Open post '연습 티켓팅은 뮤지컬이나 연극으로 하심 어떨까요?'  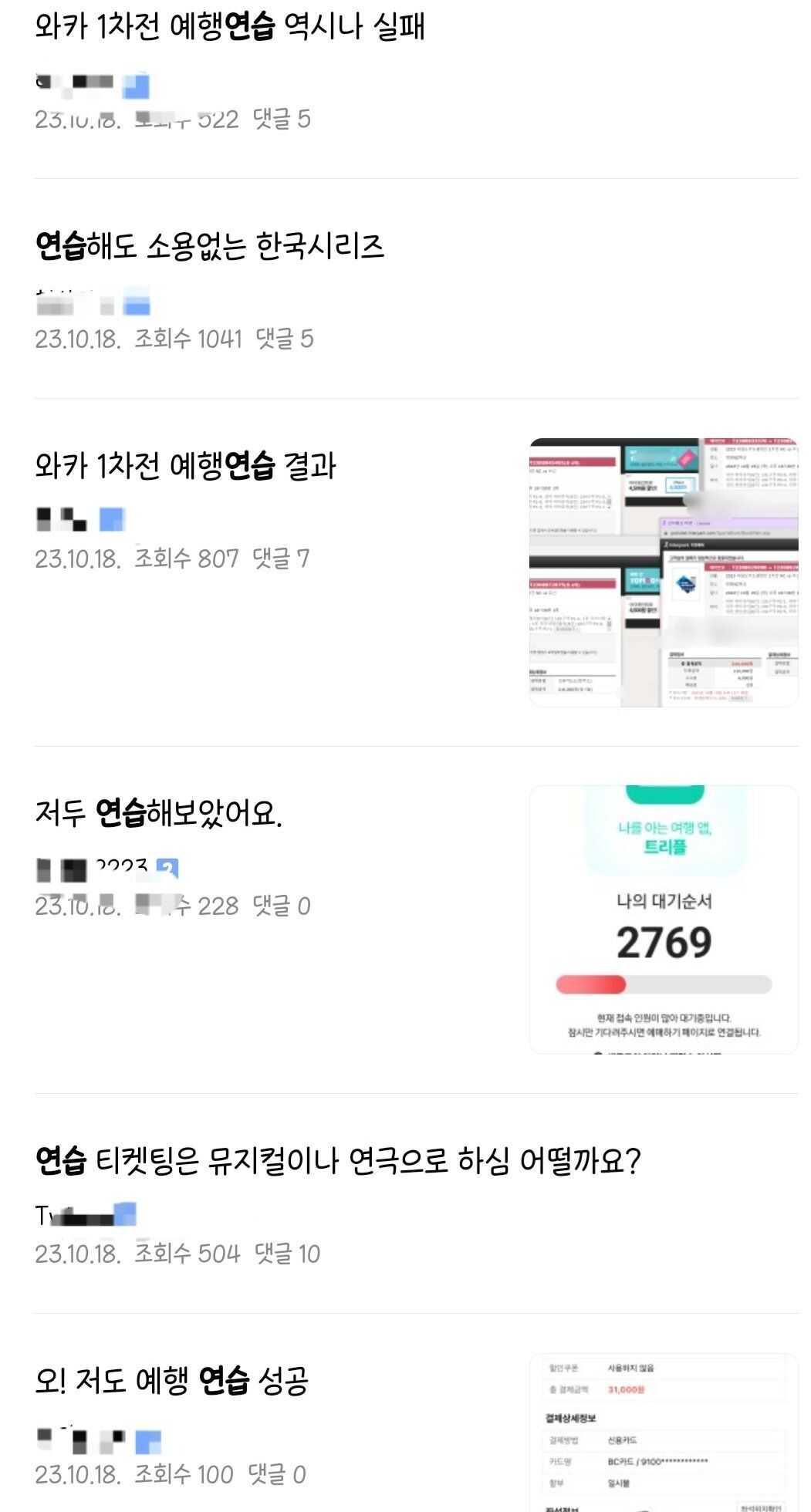click(338, 1160)
